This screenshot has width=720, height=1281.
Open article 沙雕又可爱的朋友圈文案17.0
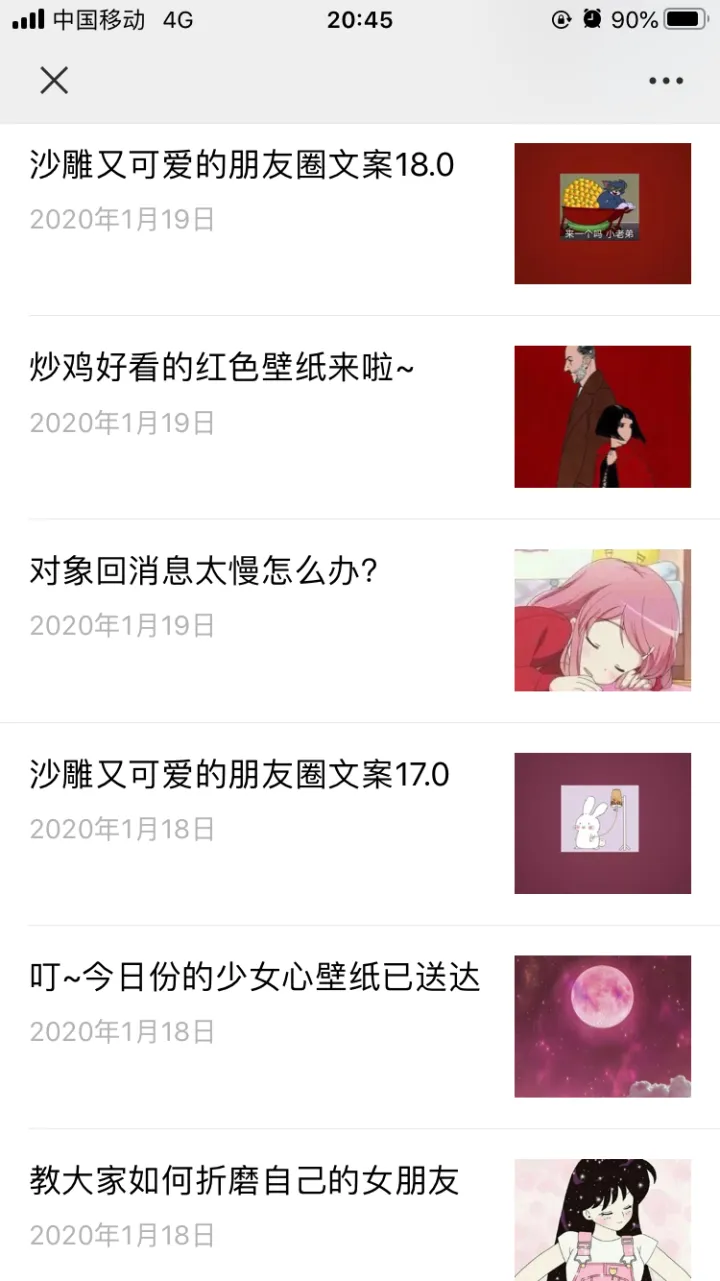(x=240, y=776)
